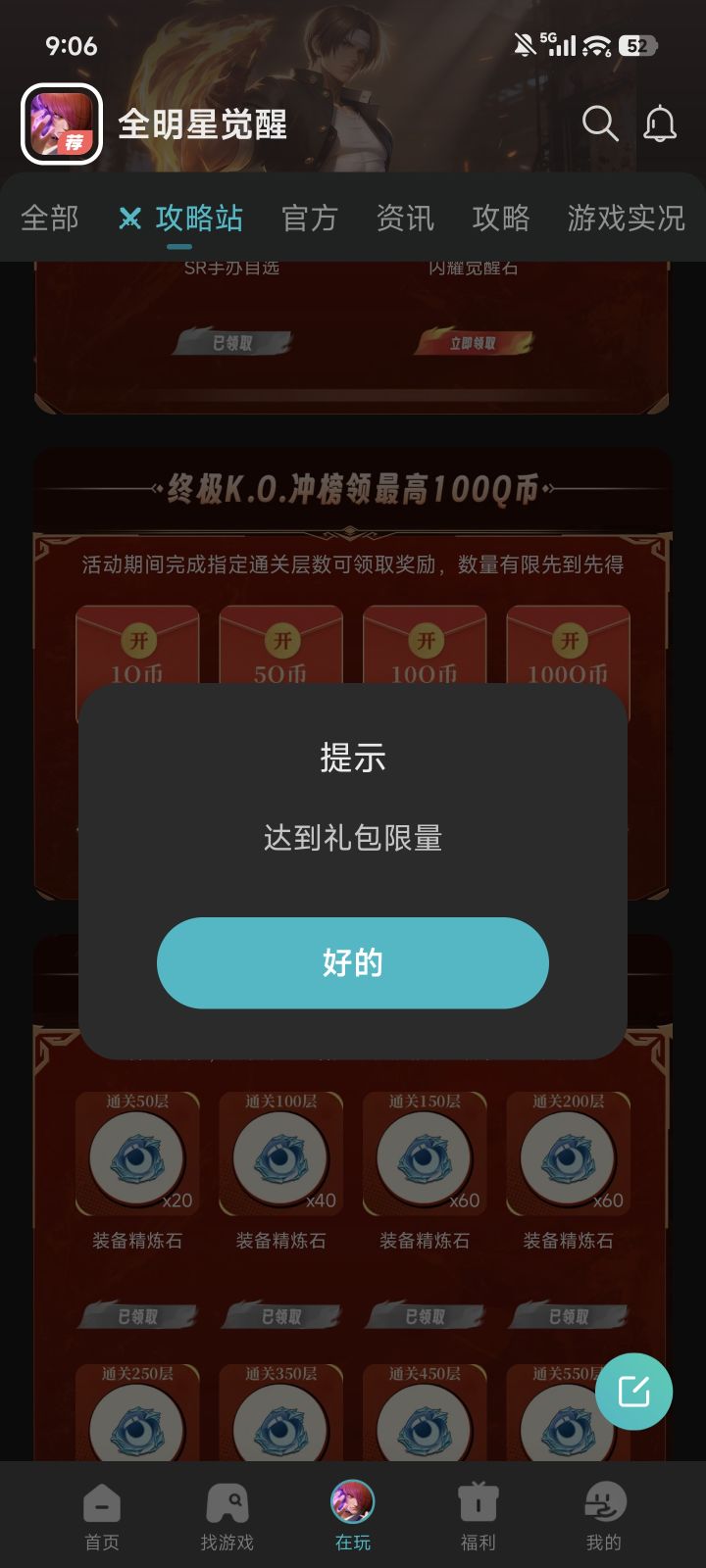Screen dimensions: 706x1568
Task: Select the 全部 tab
Action: point(50,218)
